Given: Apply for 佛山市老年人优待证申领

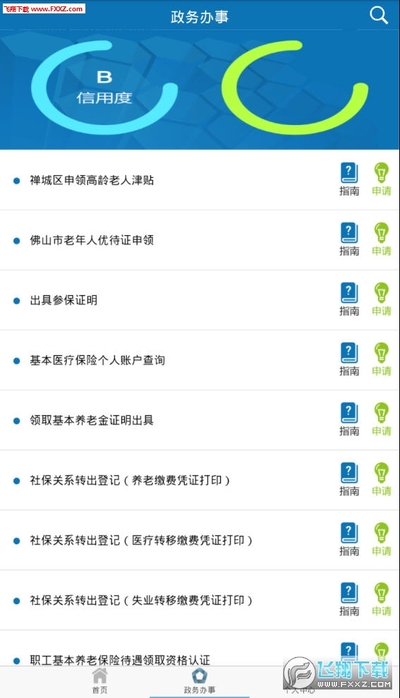Looking at the screenshot, I should tap(381, 239).
